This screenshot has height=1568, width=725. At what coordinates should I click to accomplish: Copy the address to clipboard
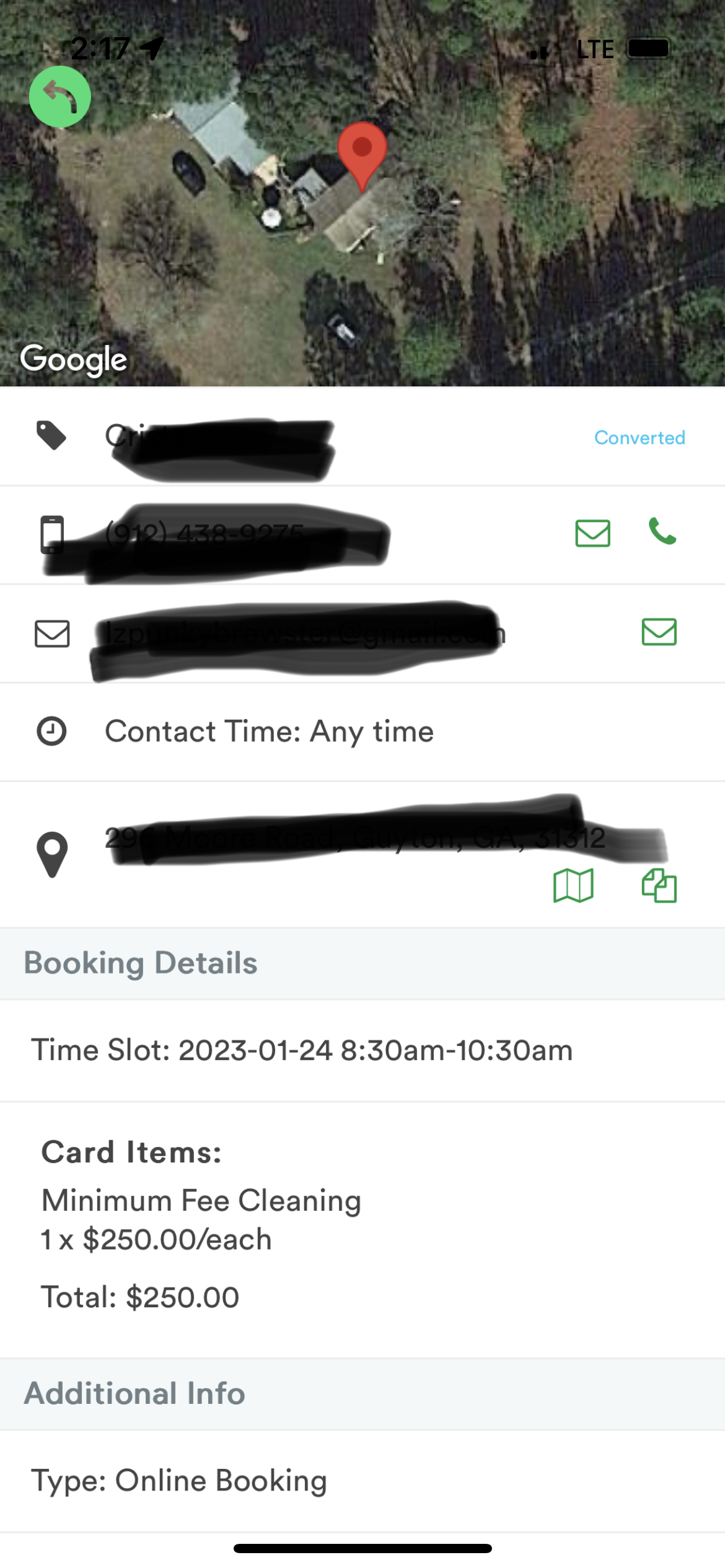point(659,886)
